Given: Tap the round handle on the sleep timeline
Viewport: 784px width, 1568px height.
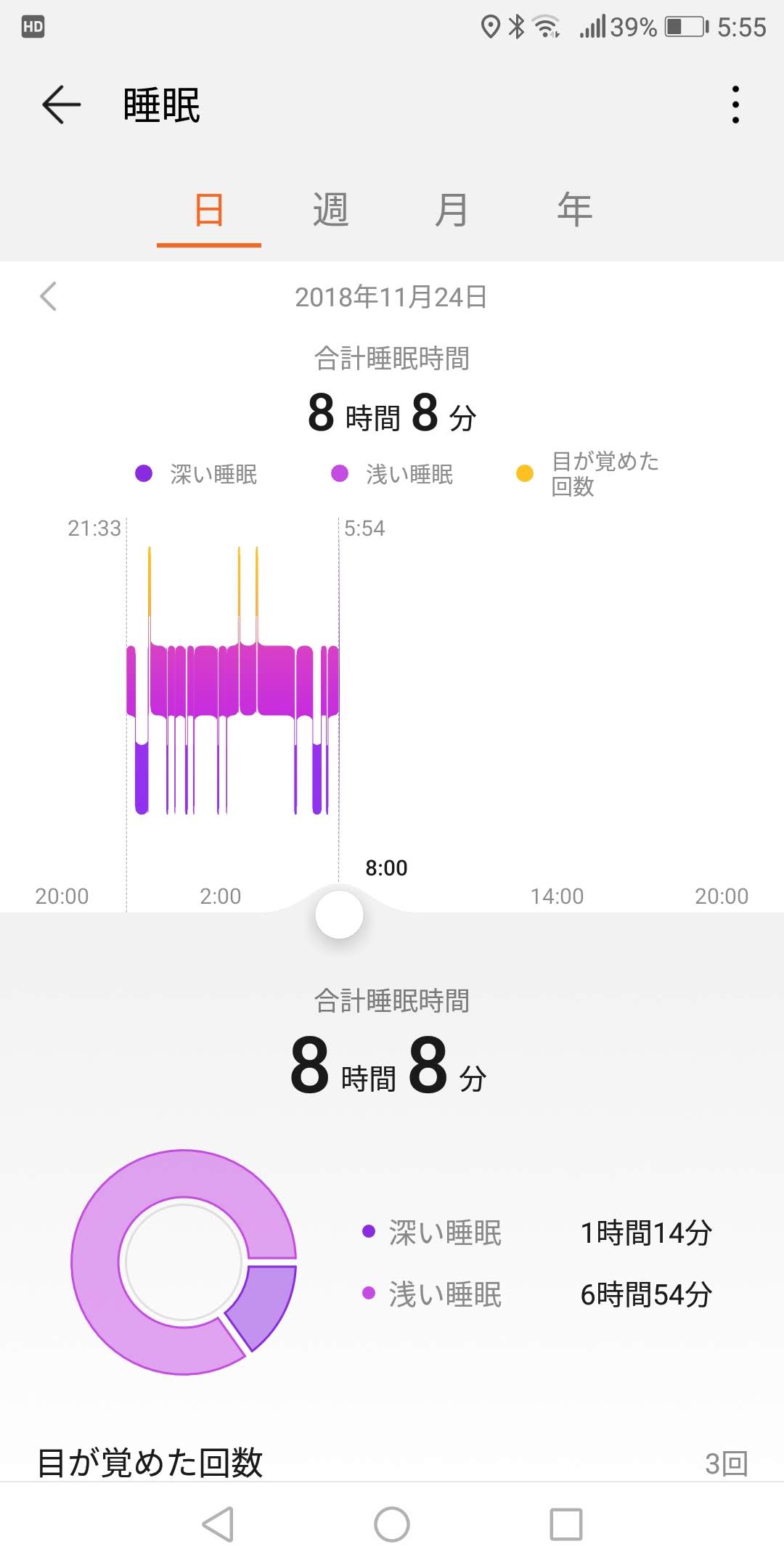Looking at the screenshot, I should (339, 915).
